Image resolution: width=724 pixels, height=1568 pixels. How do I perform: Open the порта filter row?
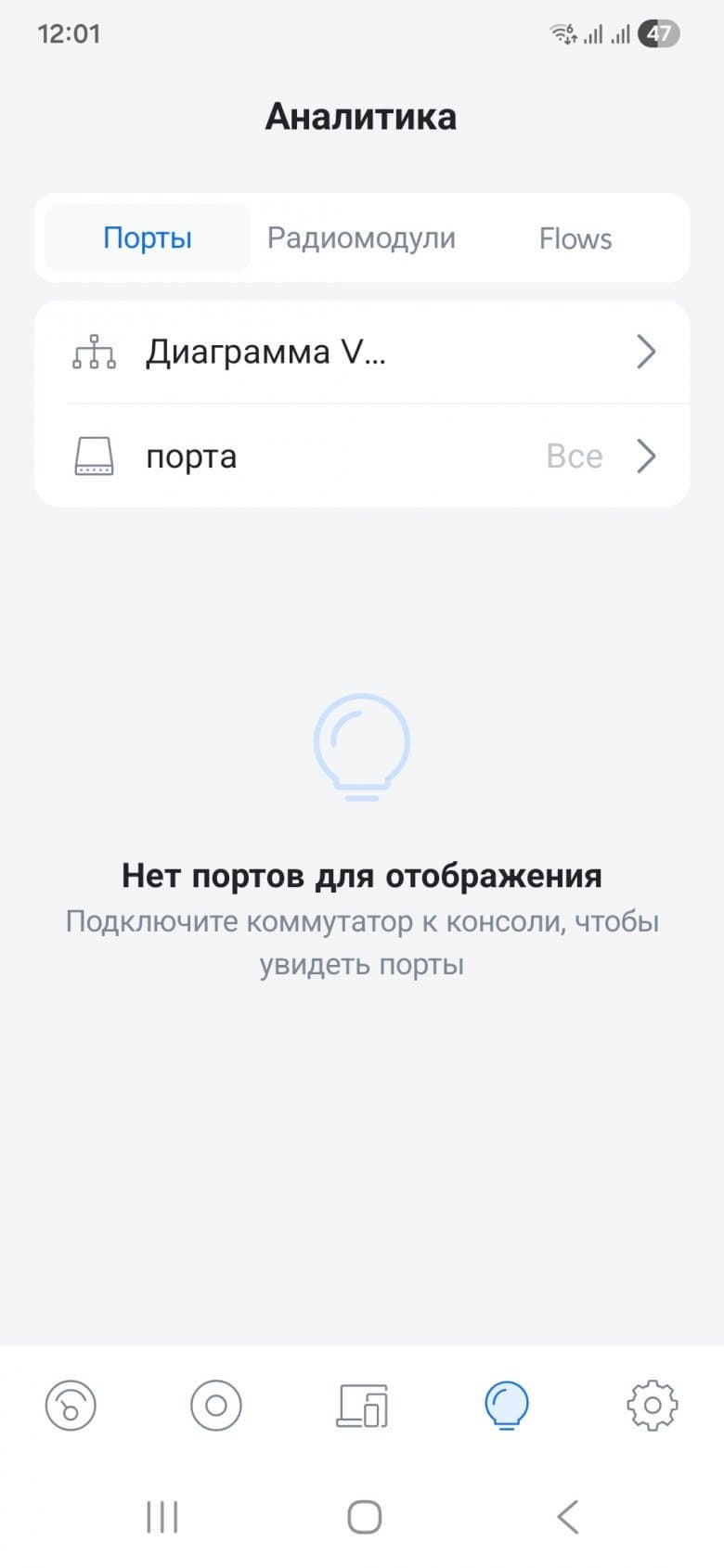pyautogui.click(x=362, y=456)
